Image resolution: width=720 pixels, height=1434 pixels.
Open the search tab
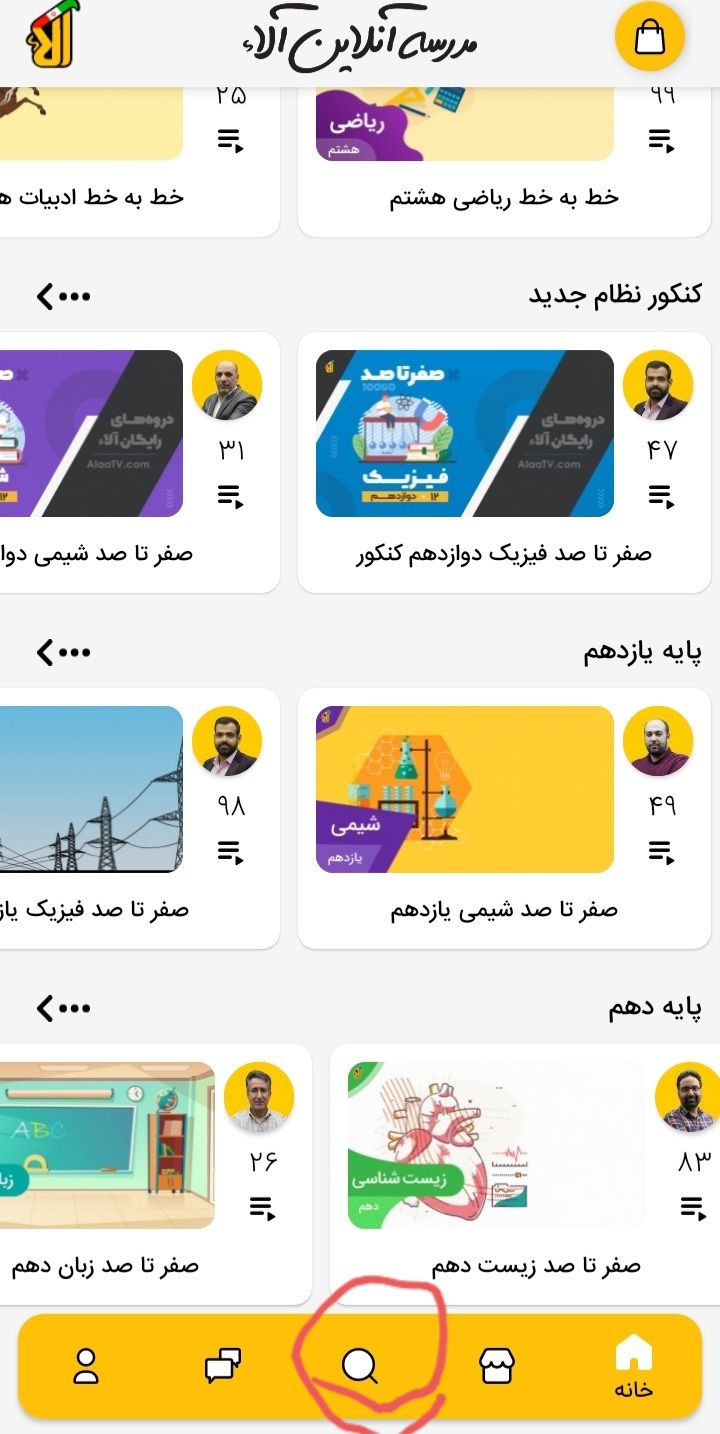pyautogui.click(x=359, y=1366)
